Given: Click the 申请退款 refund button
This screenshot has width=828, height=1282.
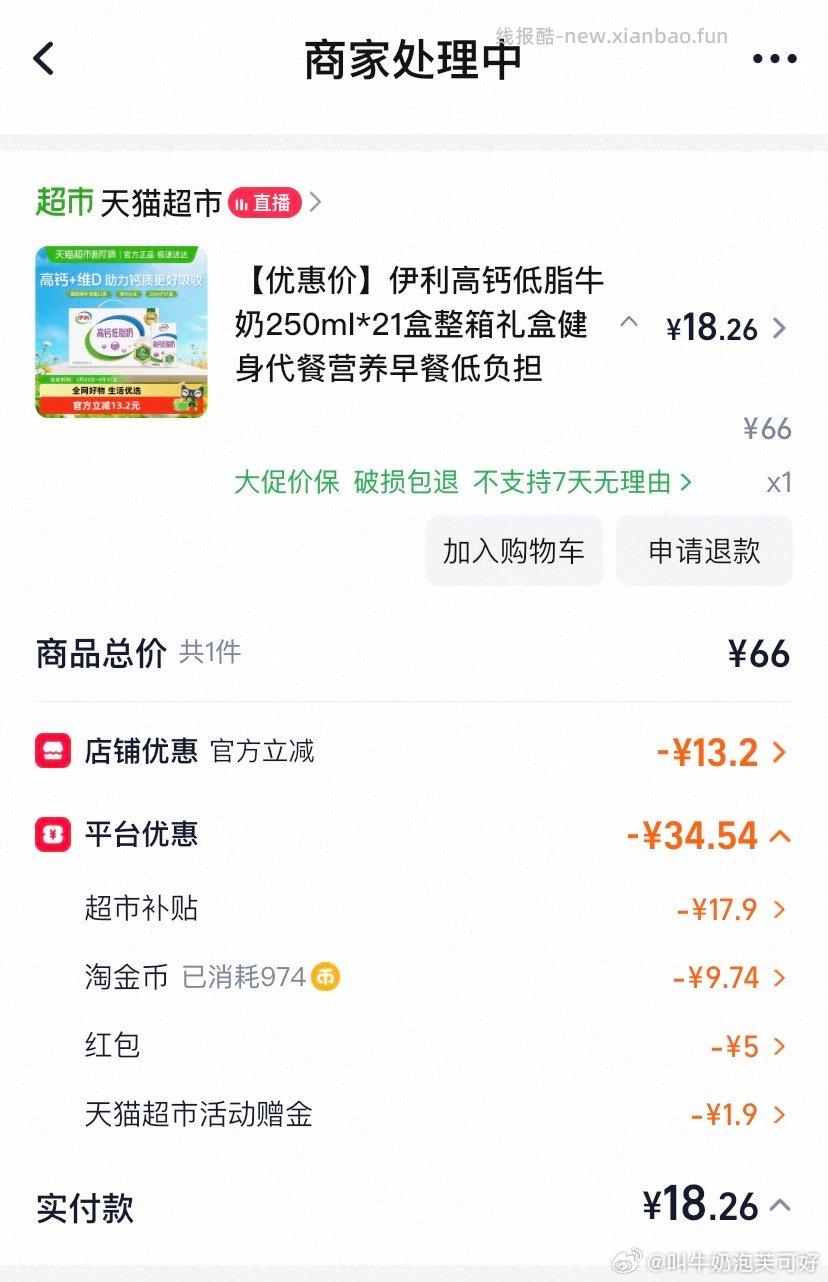Looking at the screenshot, I should click(705, 550).
